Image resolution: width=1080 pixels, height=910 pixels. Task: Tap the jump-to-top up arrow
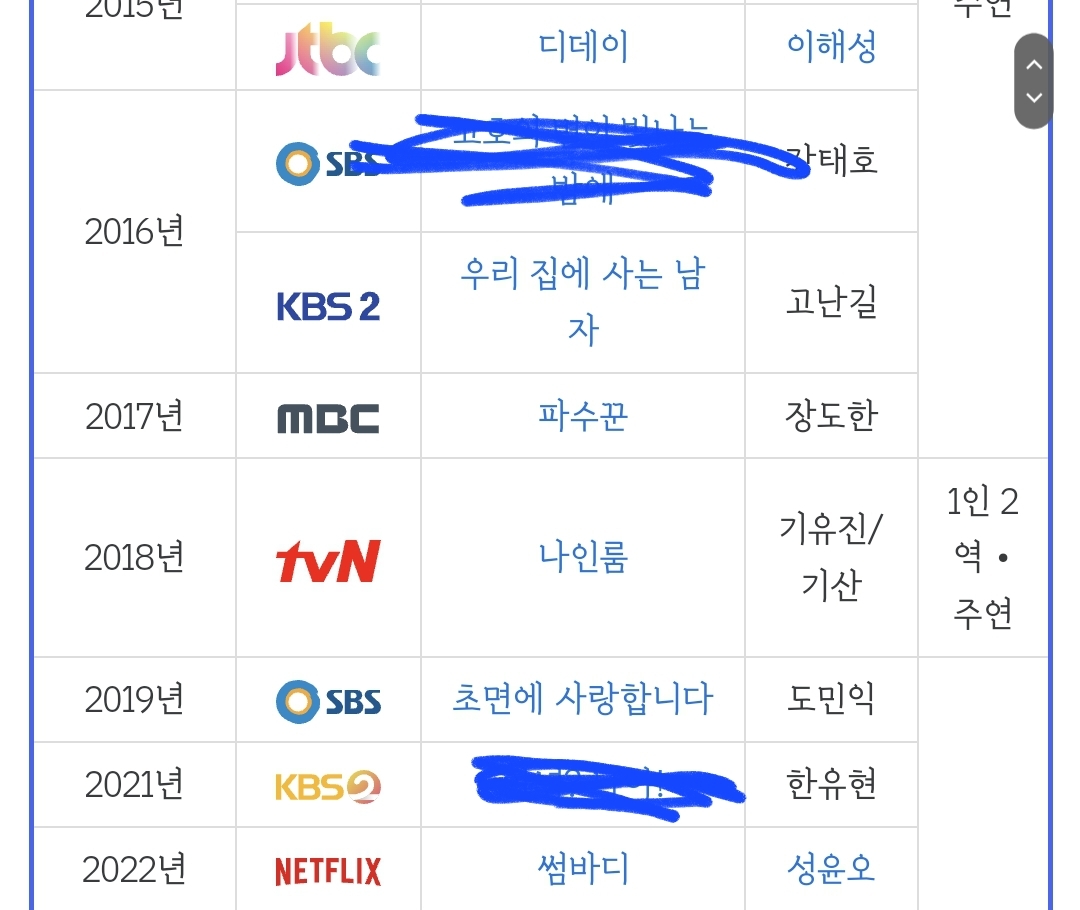[x=1034, y=65]
